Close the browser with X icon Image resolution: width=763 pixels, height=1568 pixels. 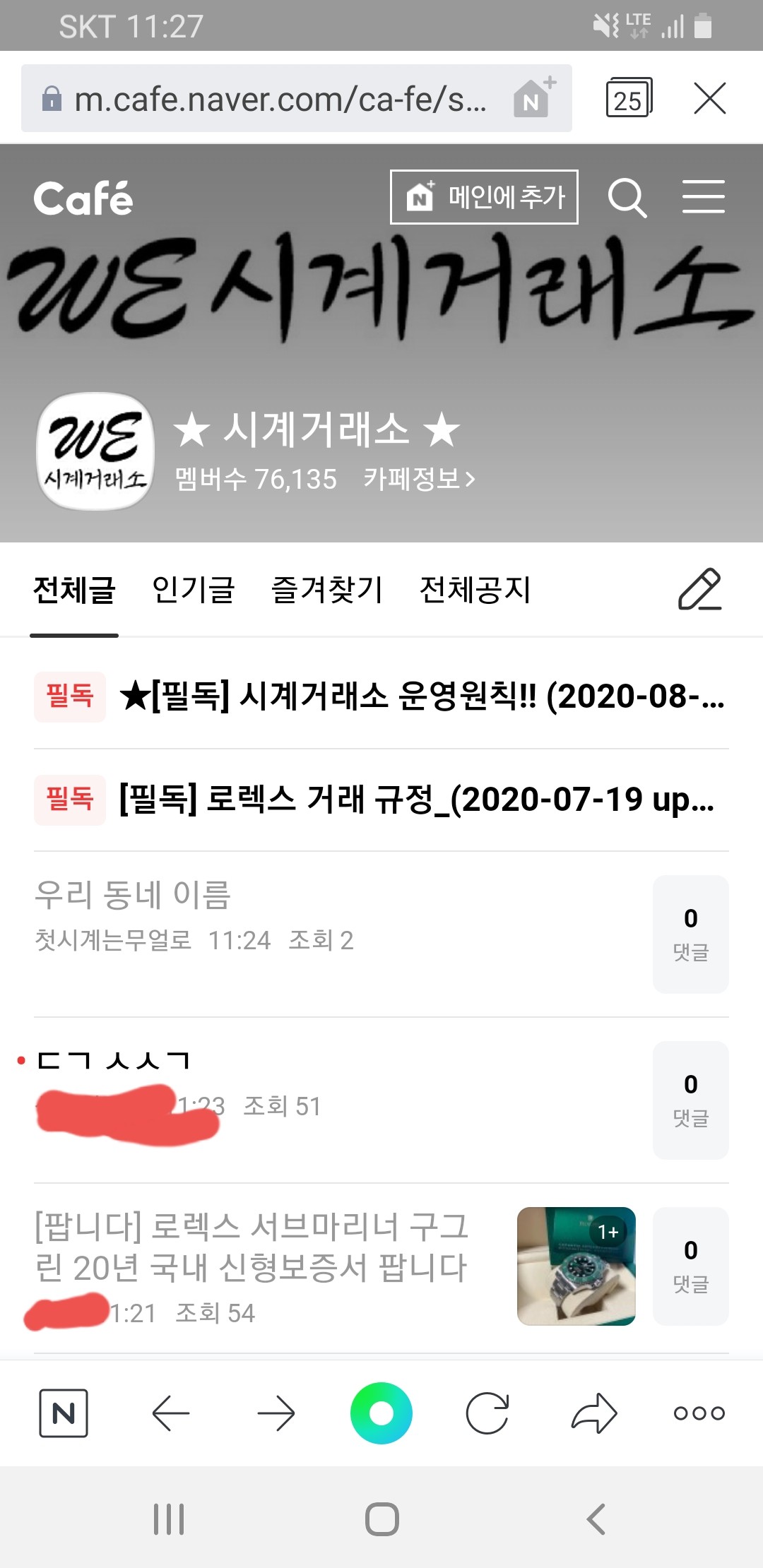pyautogui.click(x=710, y=98)
